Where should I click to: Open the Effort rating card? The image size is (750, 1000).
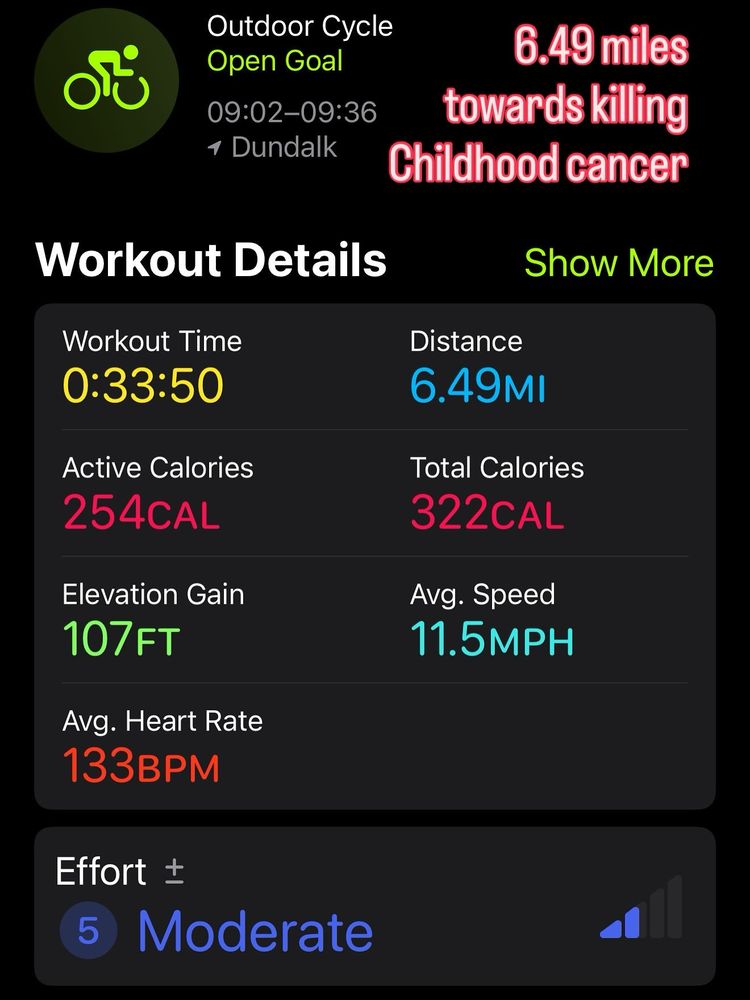[x=374, y=906]
